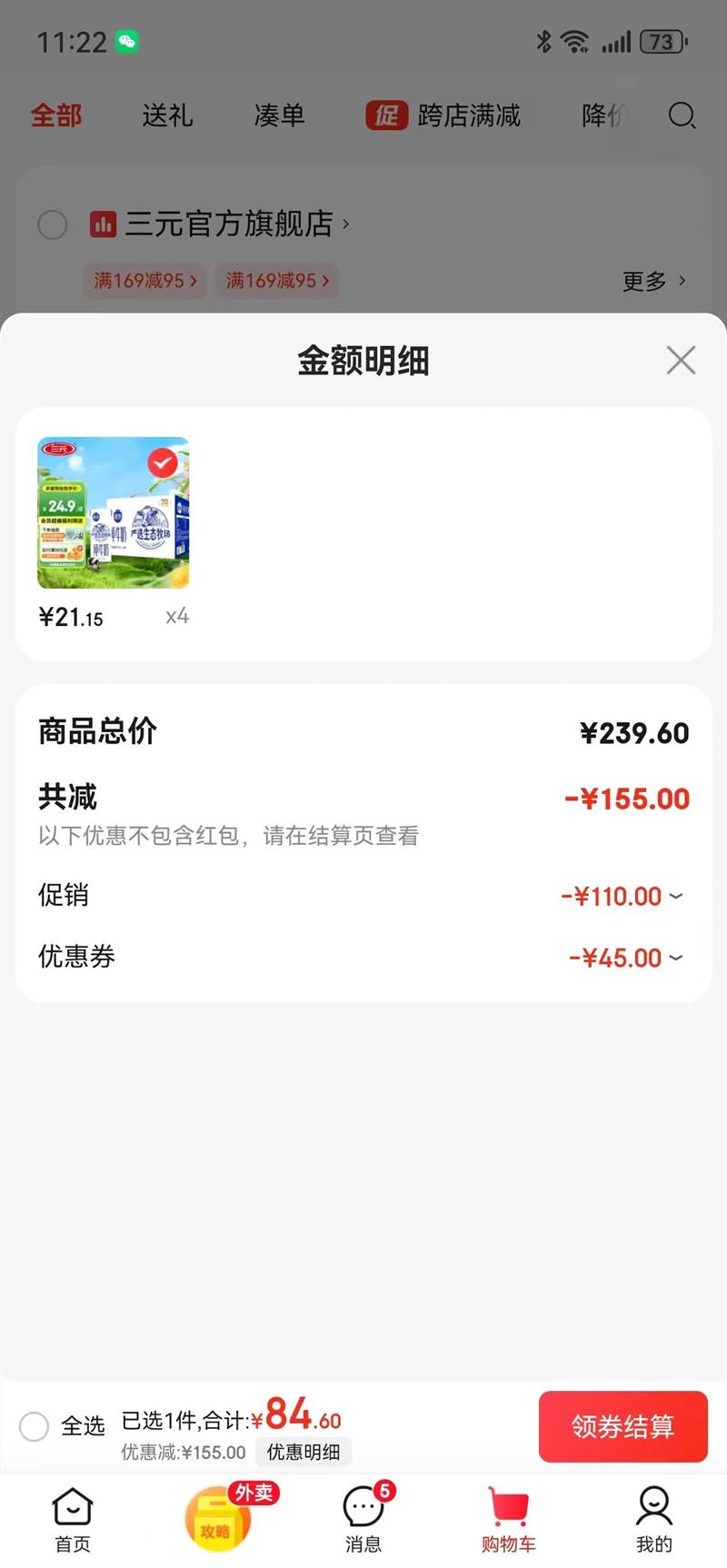
Task: Open the selected 三元 milk product thumbnail
Action: point(114,513)
